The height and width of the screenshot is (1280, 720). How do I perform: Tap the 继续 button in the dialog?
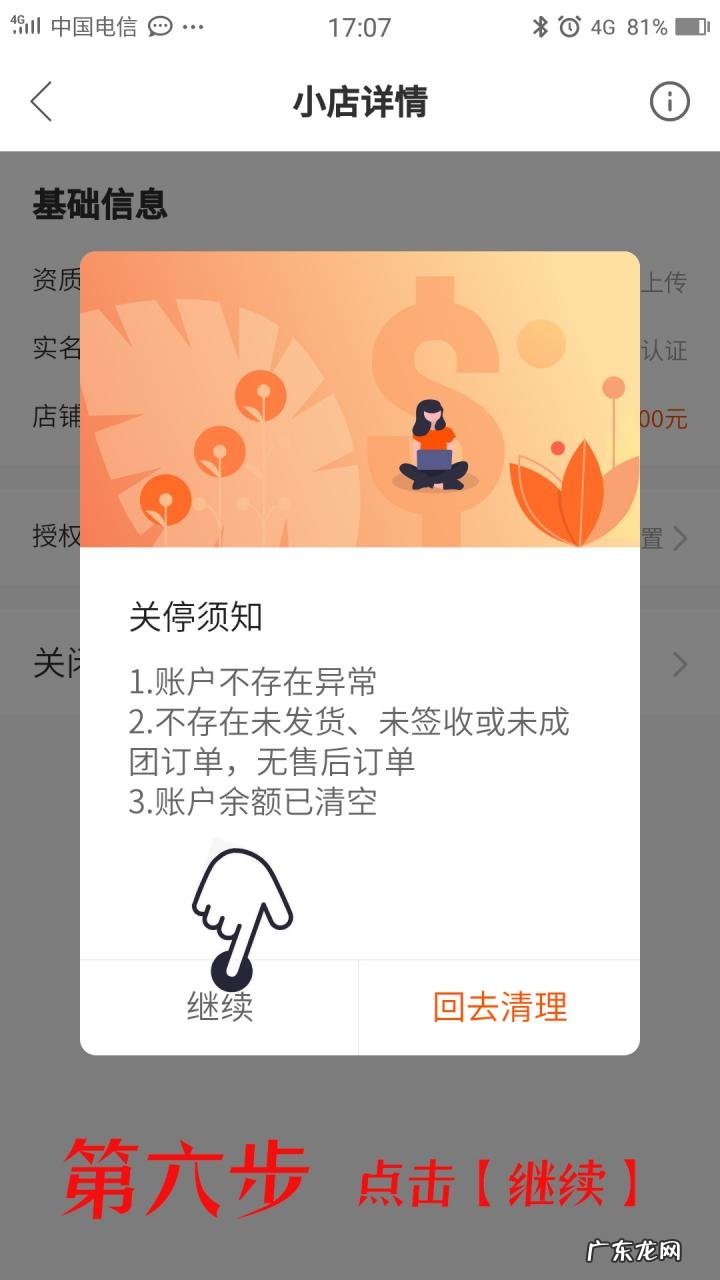(x=220, y=1008)
